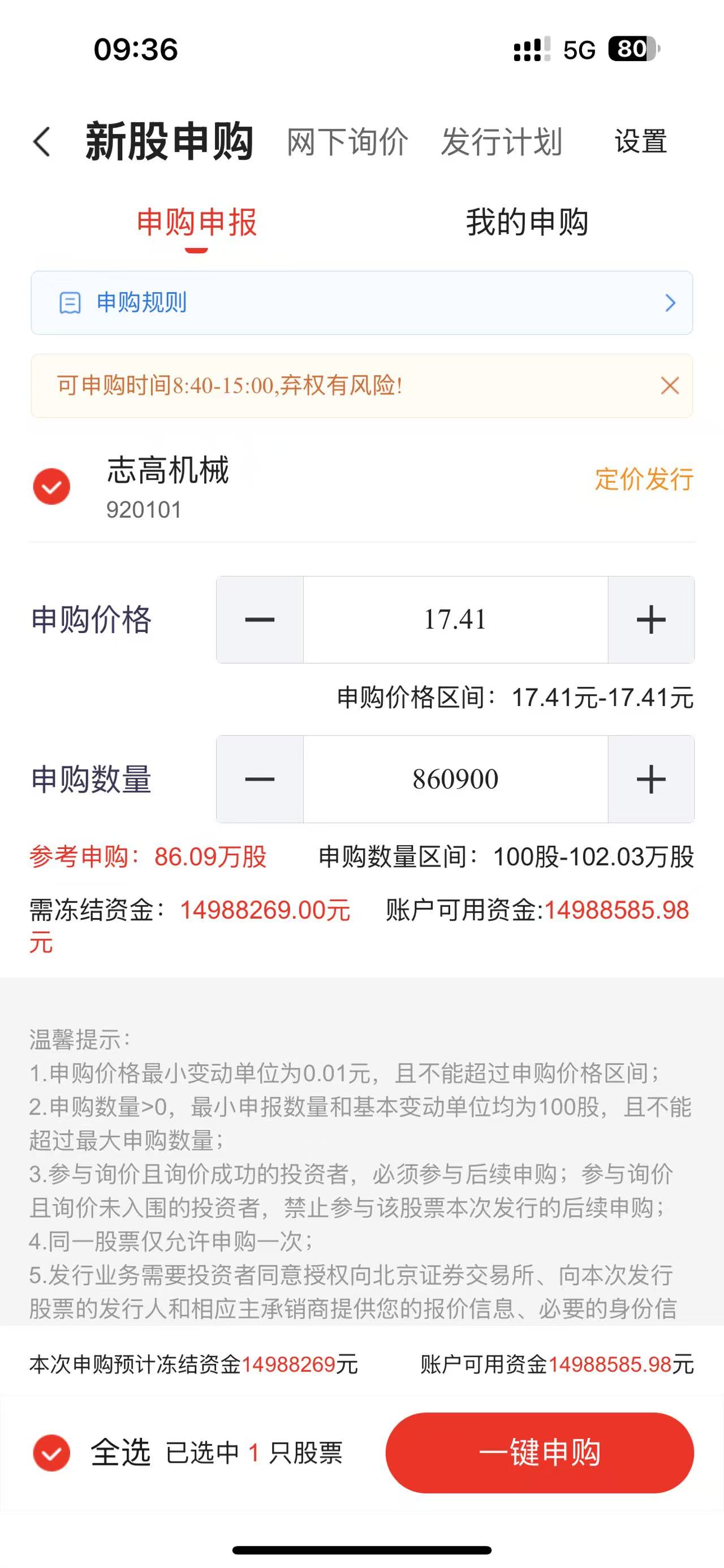Open 设置 in the top bar

(641, 142)
